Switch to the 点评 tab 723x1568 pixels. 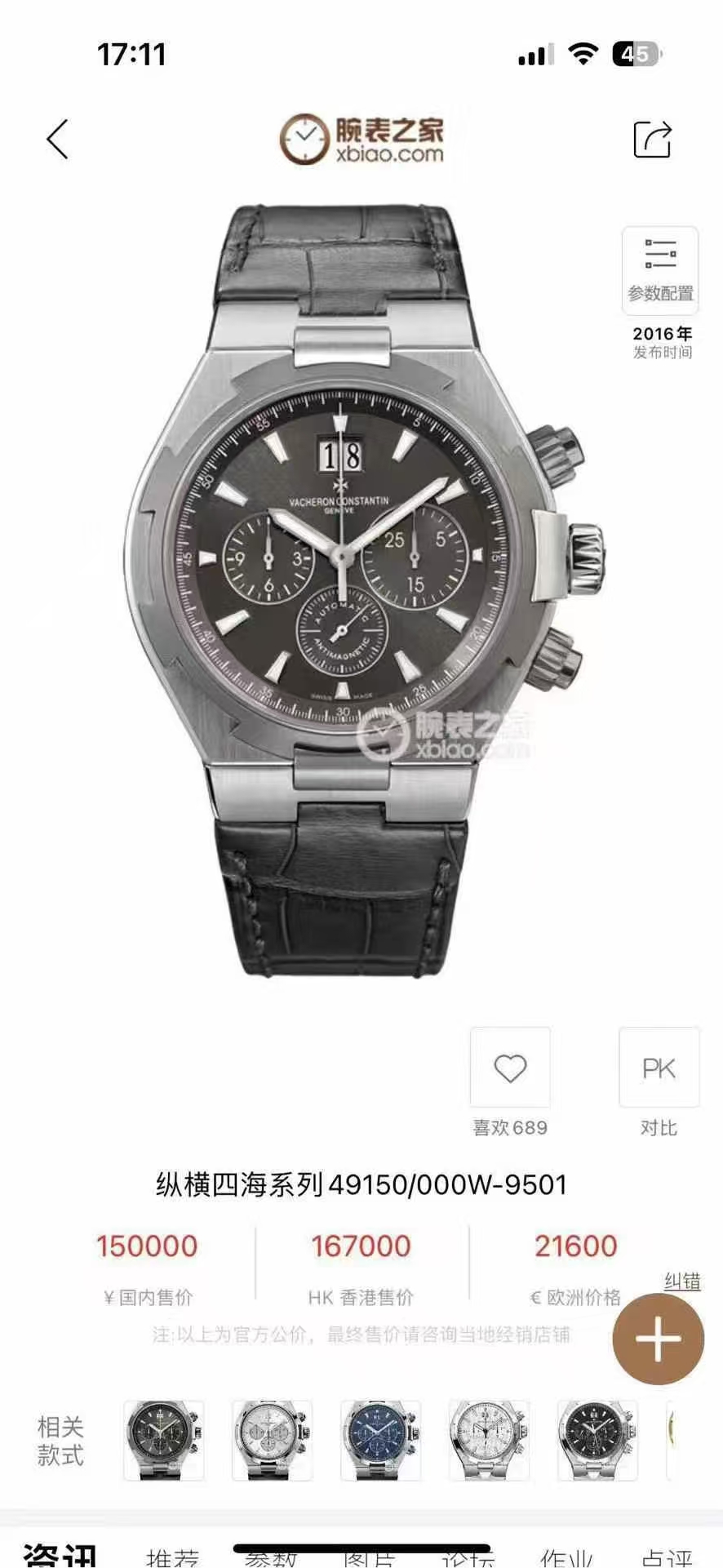666,1557
